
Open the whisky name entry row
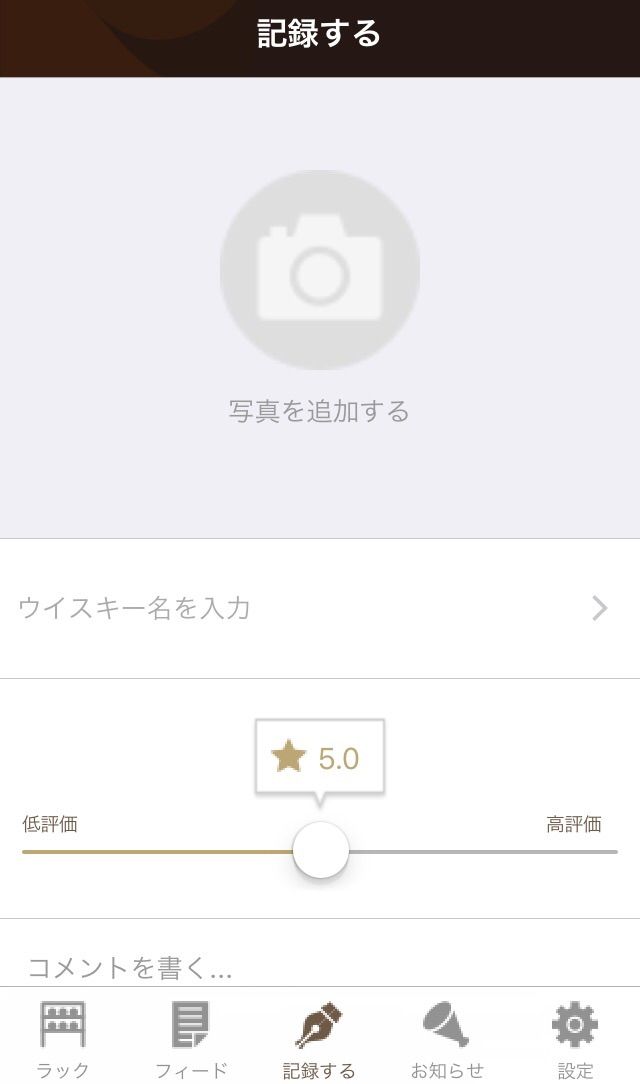(320, 608)
